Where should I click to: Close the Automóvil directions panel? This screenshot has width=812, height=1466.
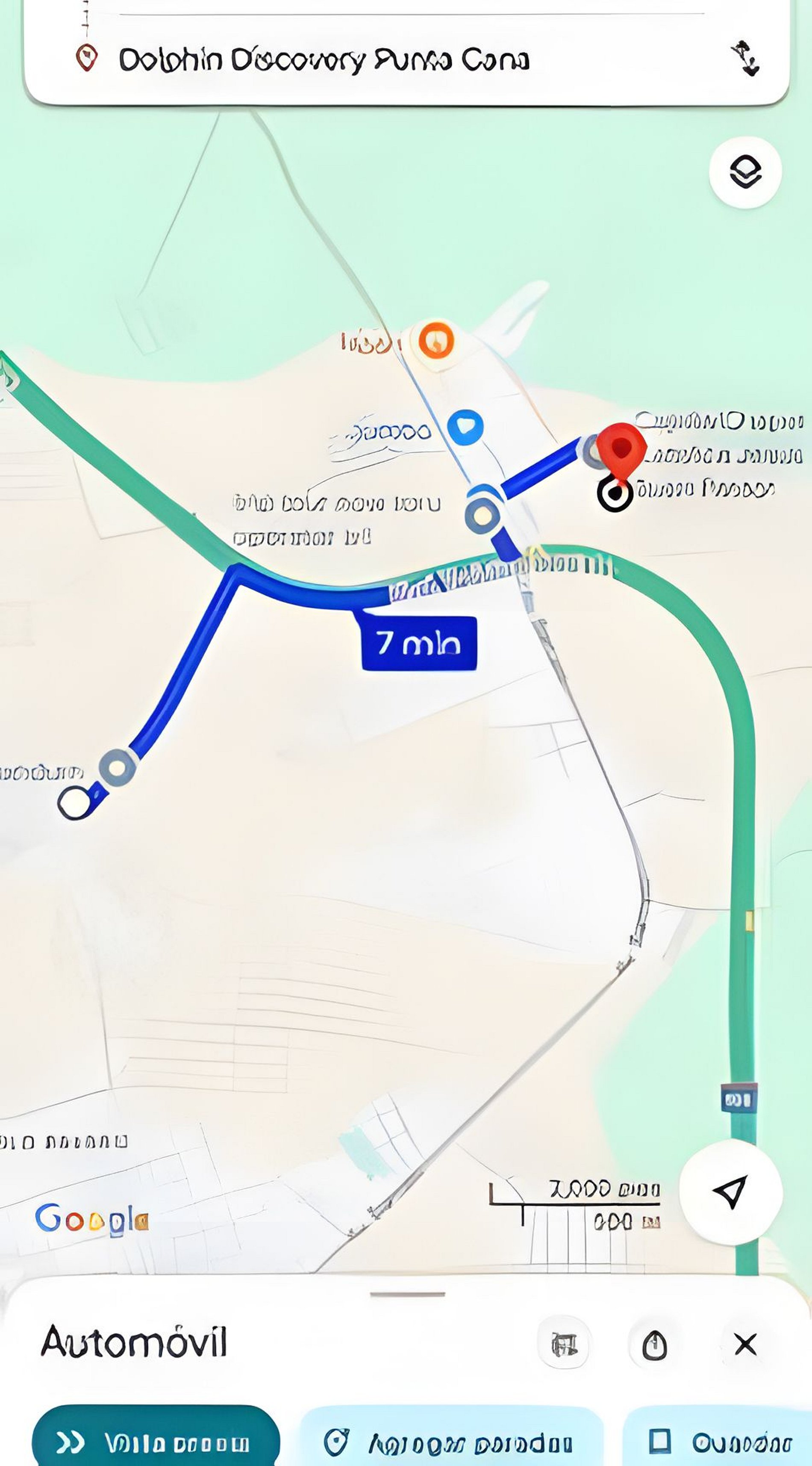(x=745, y=1345)
